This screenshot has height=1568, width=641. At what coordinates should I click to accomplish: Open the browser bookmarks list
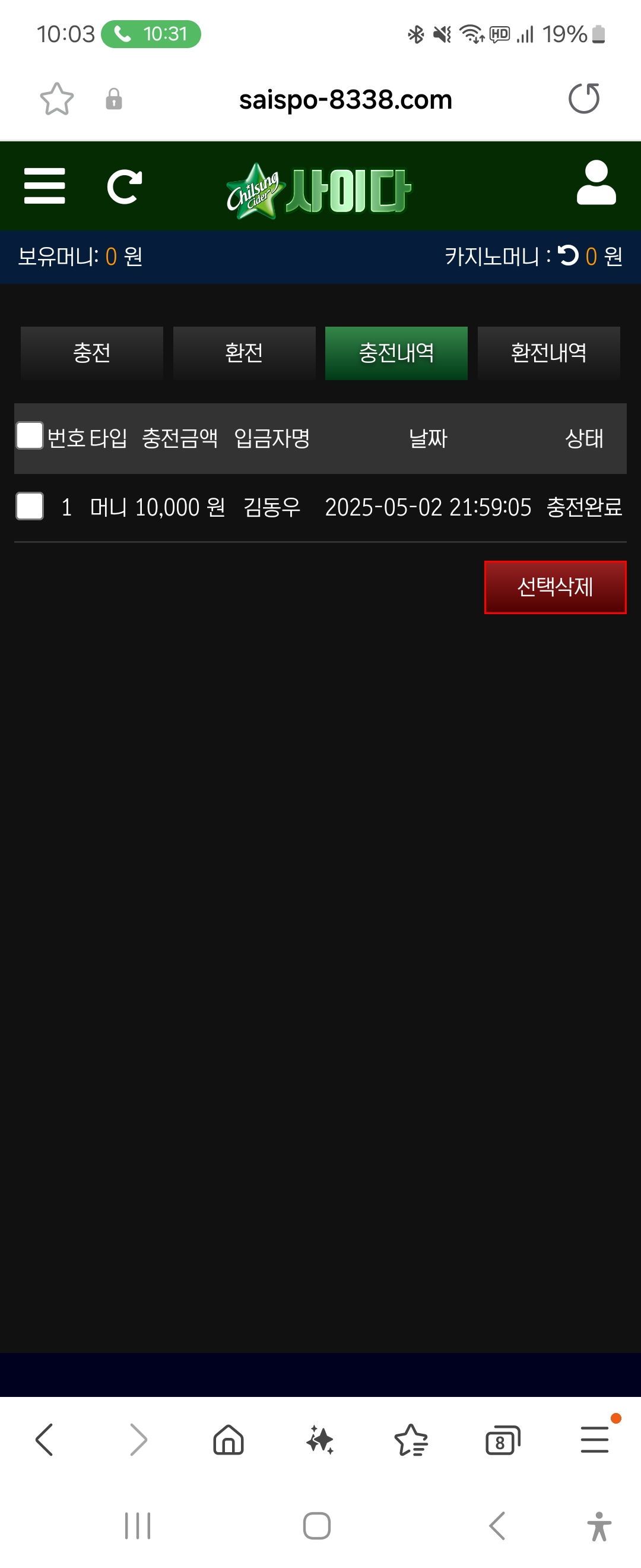pyautogui.click(x=412, y=1440)
